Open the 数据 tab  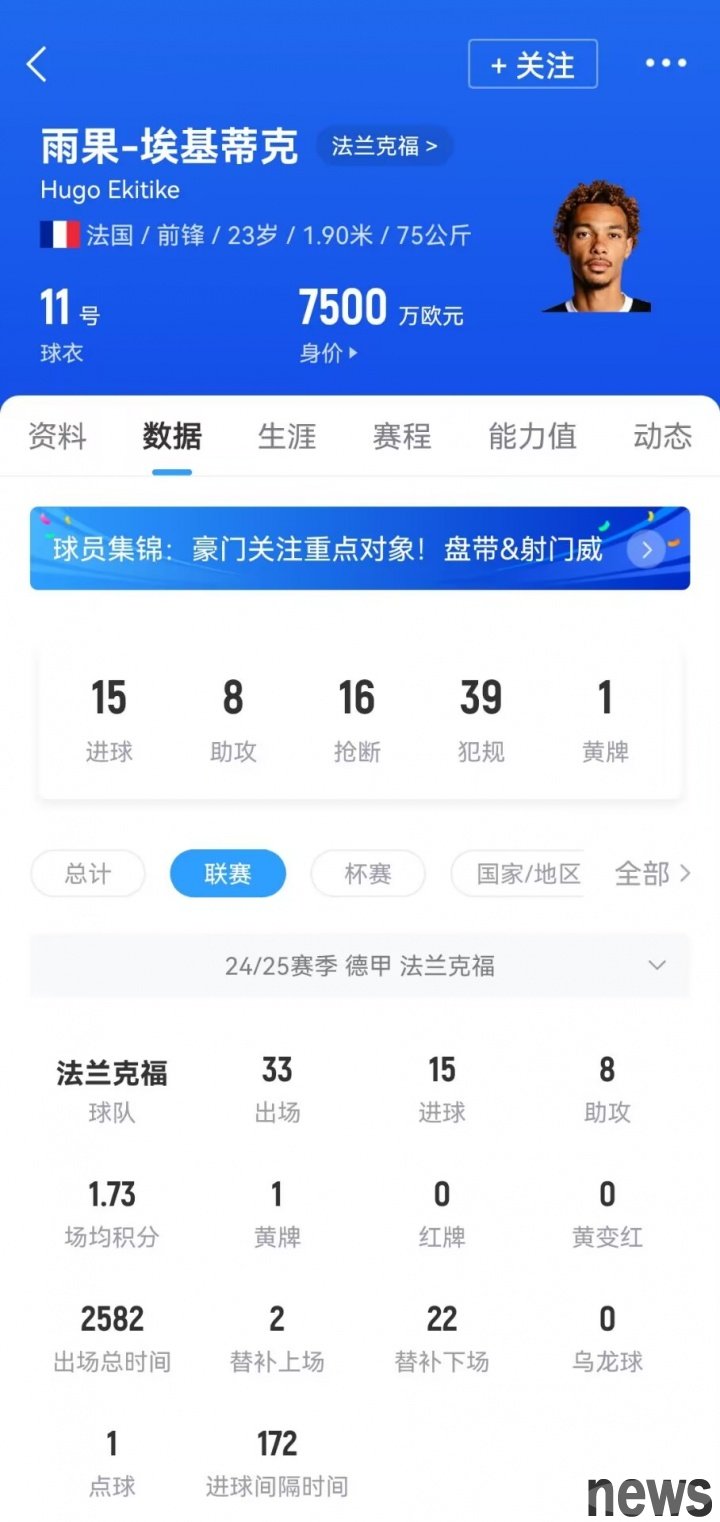coord(172,436)
